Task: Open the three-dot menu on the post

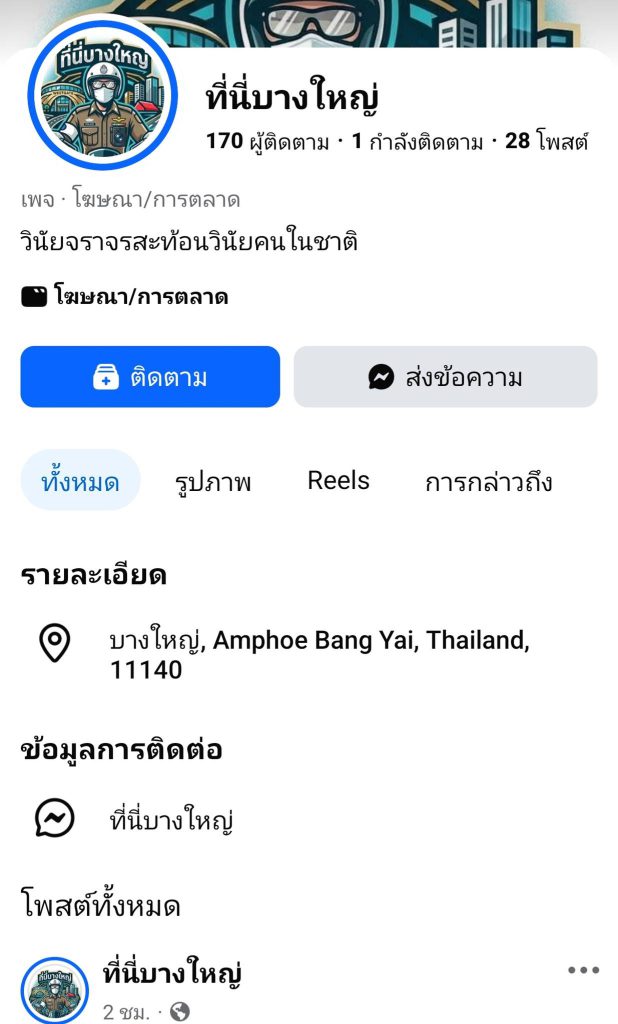Action: 583,970
